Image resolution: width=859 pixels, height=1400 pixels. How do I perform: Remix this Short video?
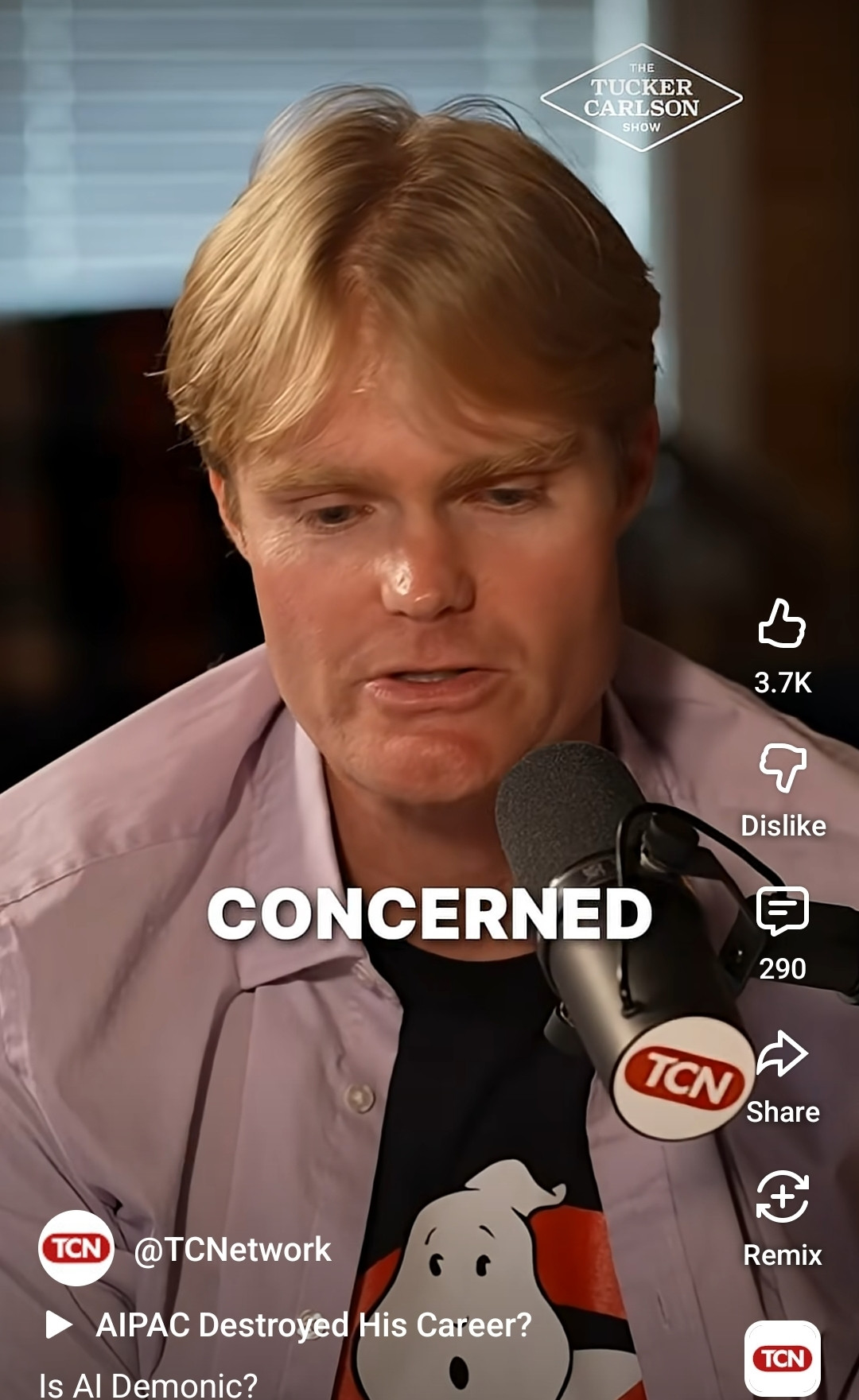point(783,1198)
